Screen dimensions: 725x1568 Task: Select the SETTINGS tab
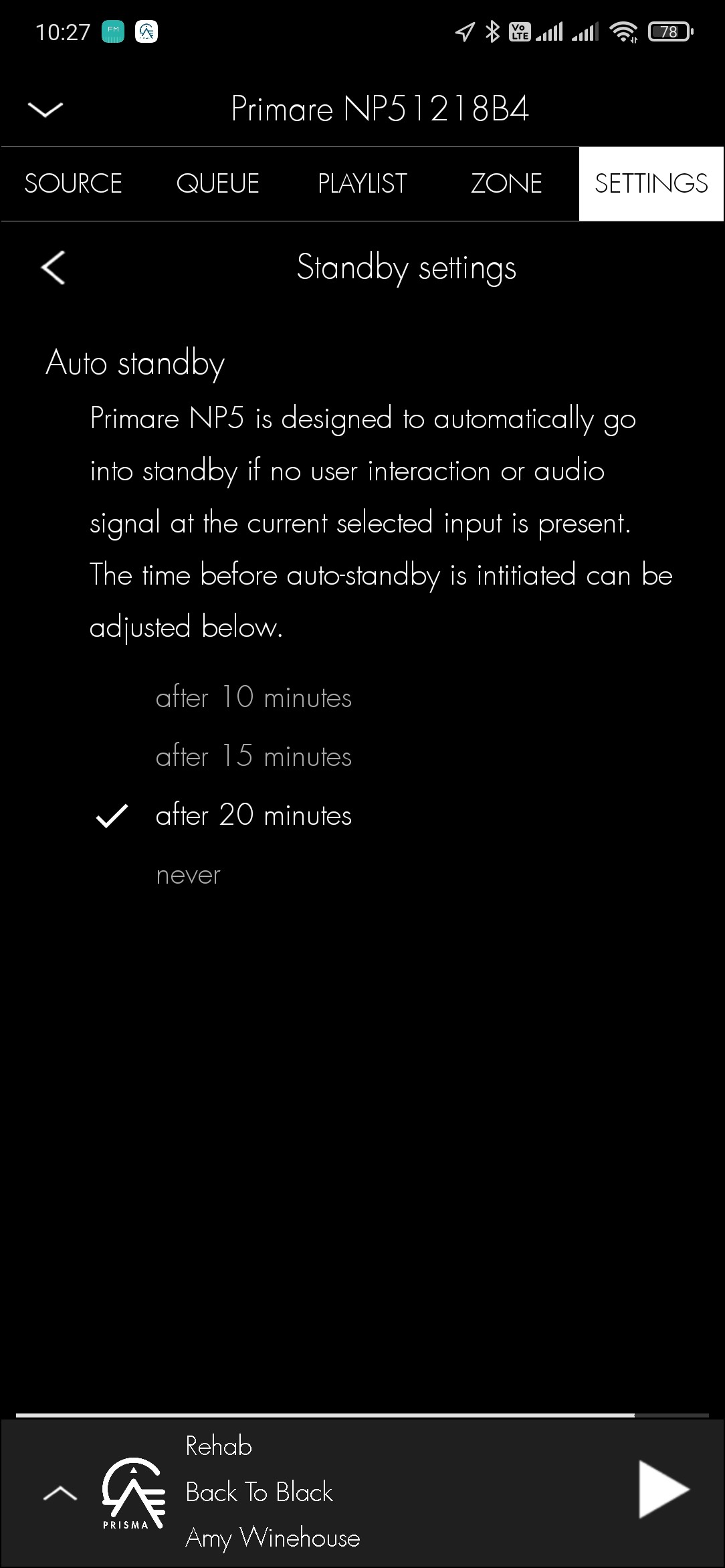pyautogui.click(x=651, y=183)
